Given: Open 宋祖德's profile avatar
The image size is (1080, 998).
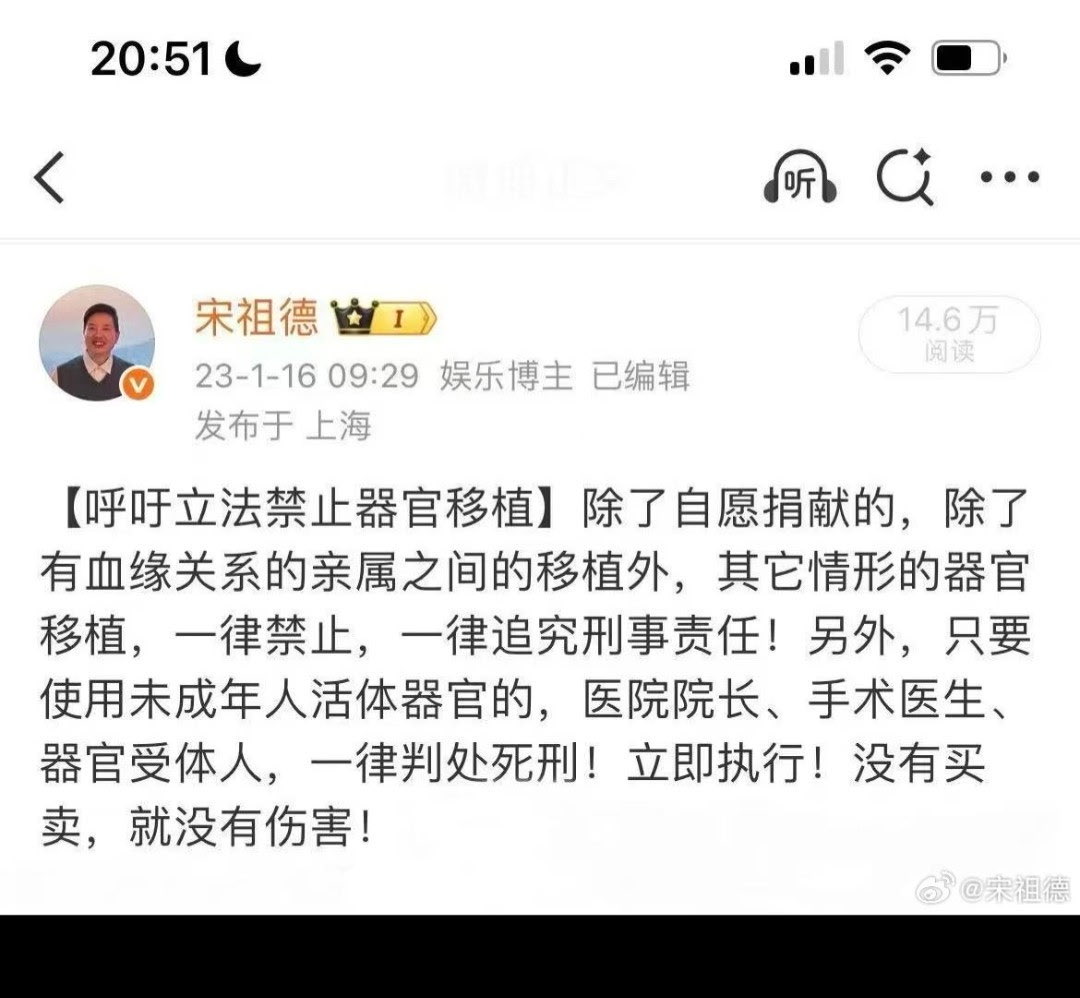Looking at the screenshot, I should [97, 343].
